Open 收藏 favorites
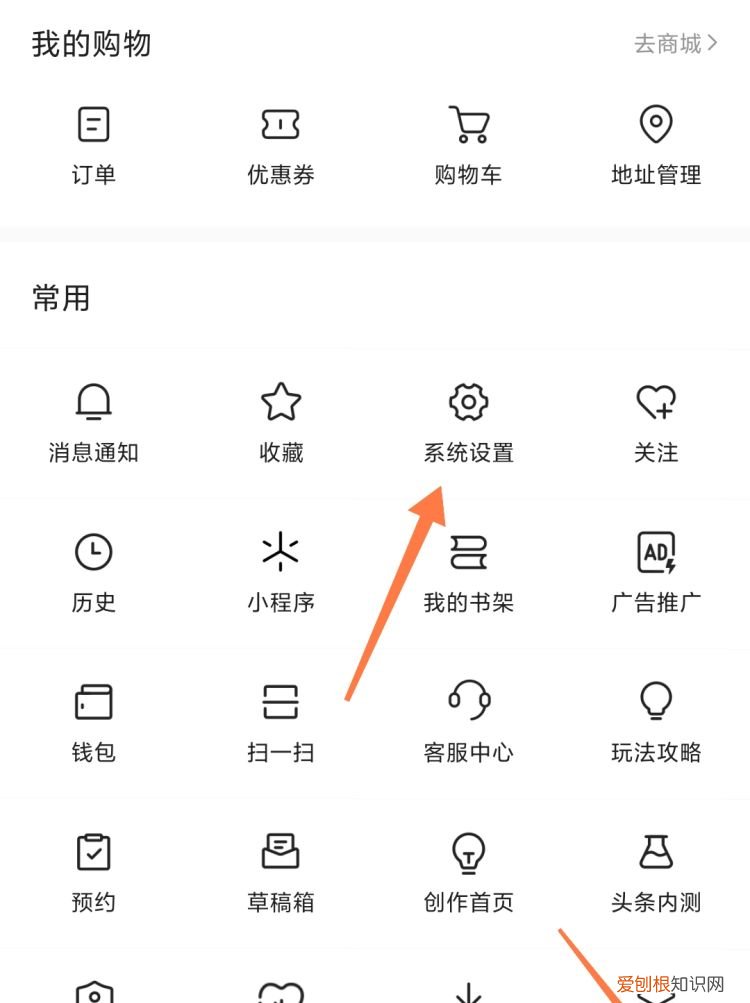This screenshot has height=1003, width=750. coord(281,422)
